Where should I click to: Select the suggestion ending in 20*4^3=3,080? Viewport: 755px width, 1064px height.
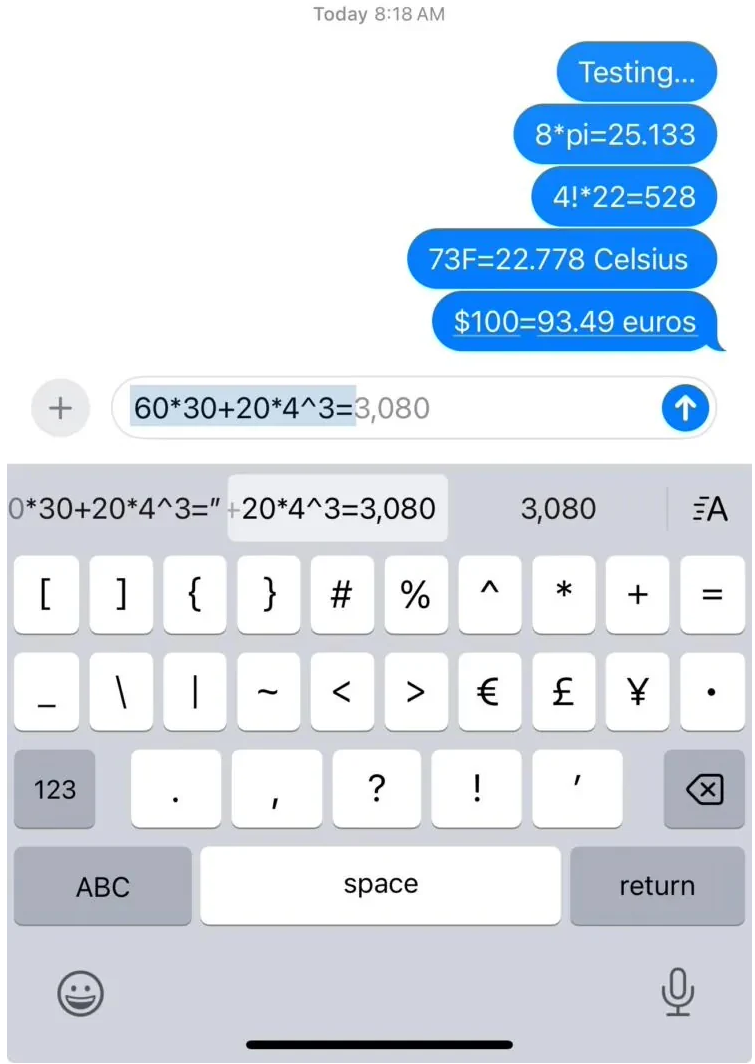(338, 509)
